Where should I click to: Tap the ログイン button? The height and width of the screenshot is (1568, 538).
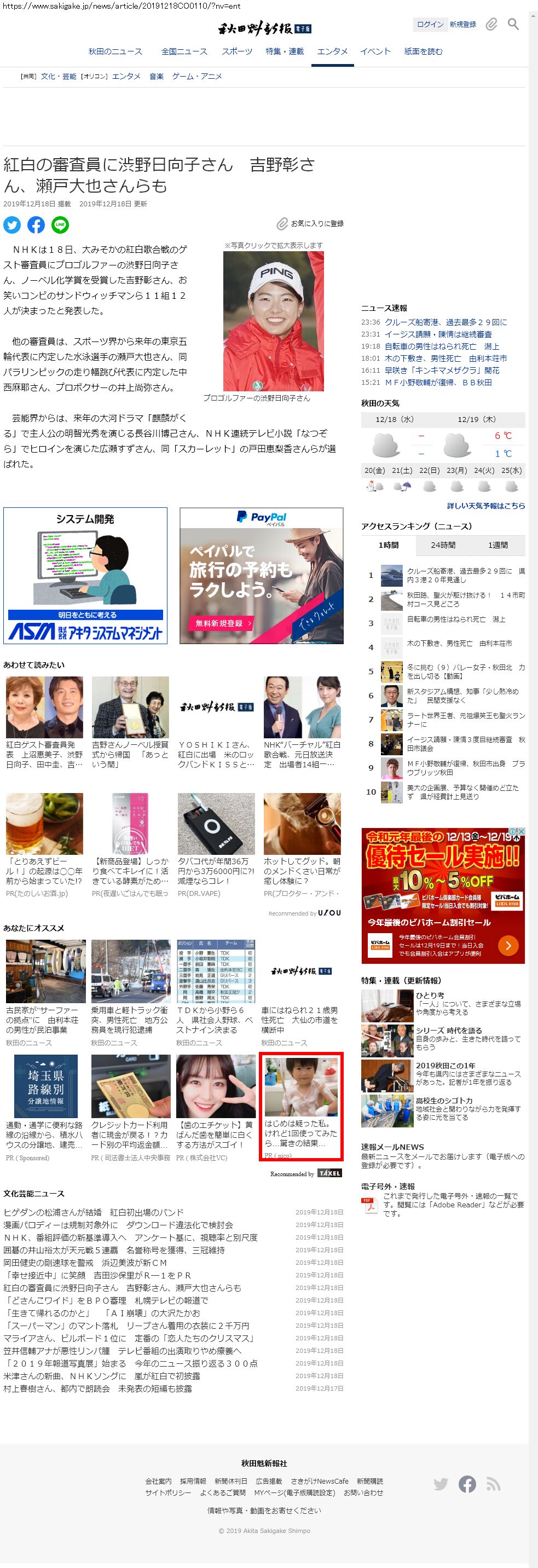coord(430,24)
